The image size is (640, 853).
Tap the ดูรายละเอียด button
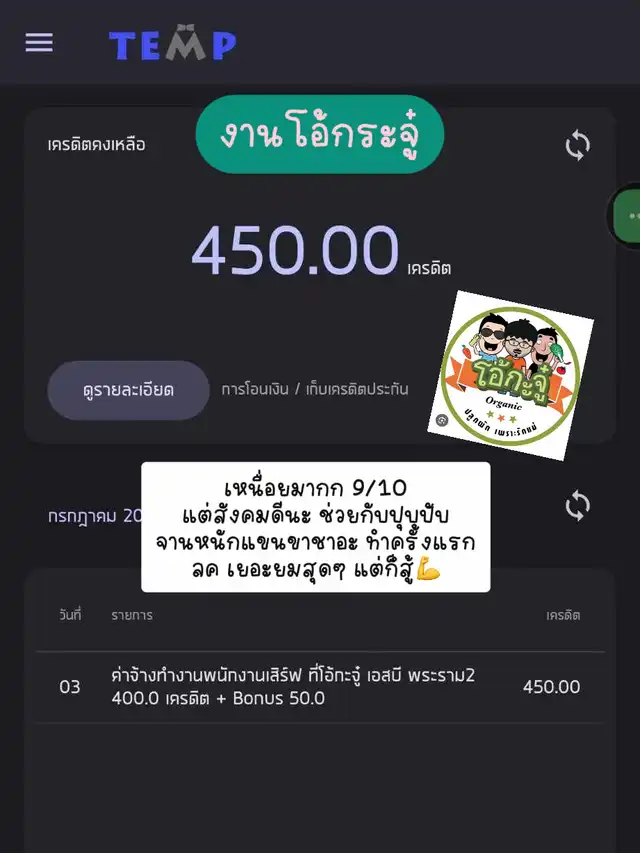click(128, 390)
